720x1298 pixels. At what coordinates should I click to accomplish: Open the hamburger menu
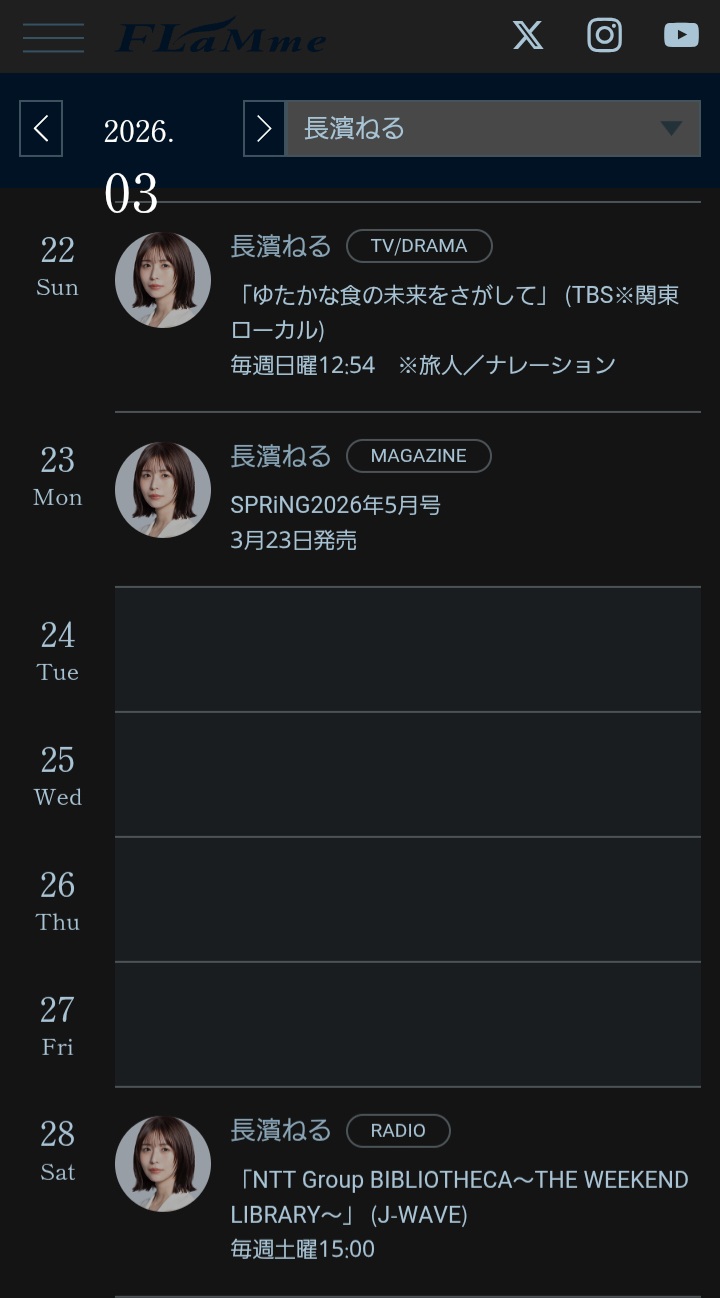point(53,37)
